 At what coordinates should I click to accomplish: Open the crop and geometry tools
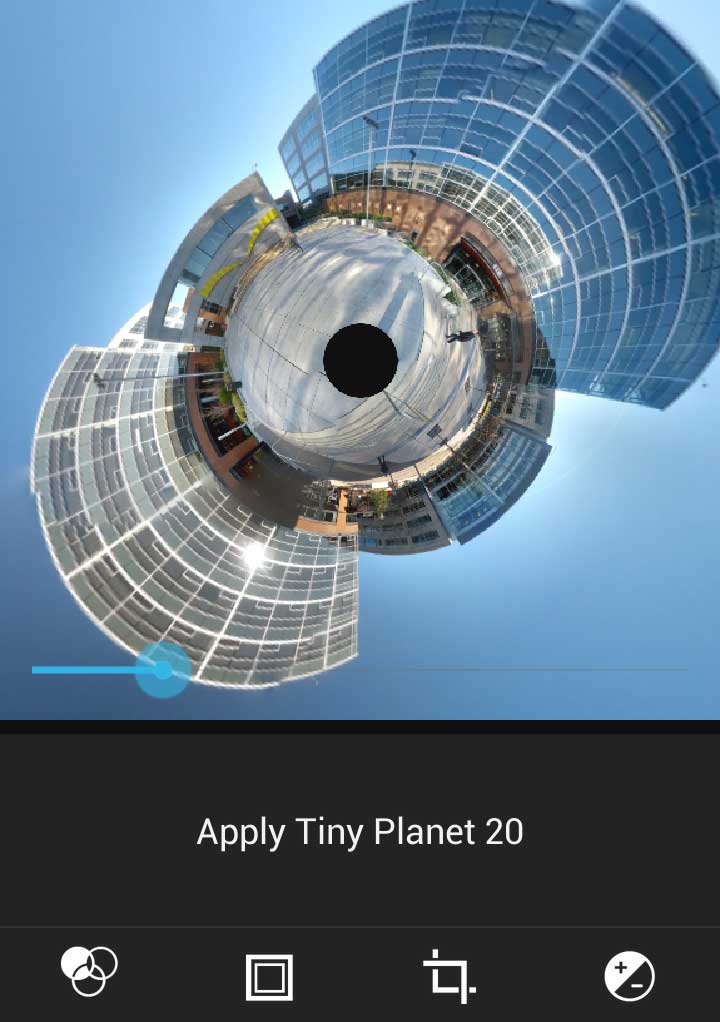pos(449,976)
